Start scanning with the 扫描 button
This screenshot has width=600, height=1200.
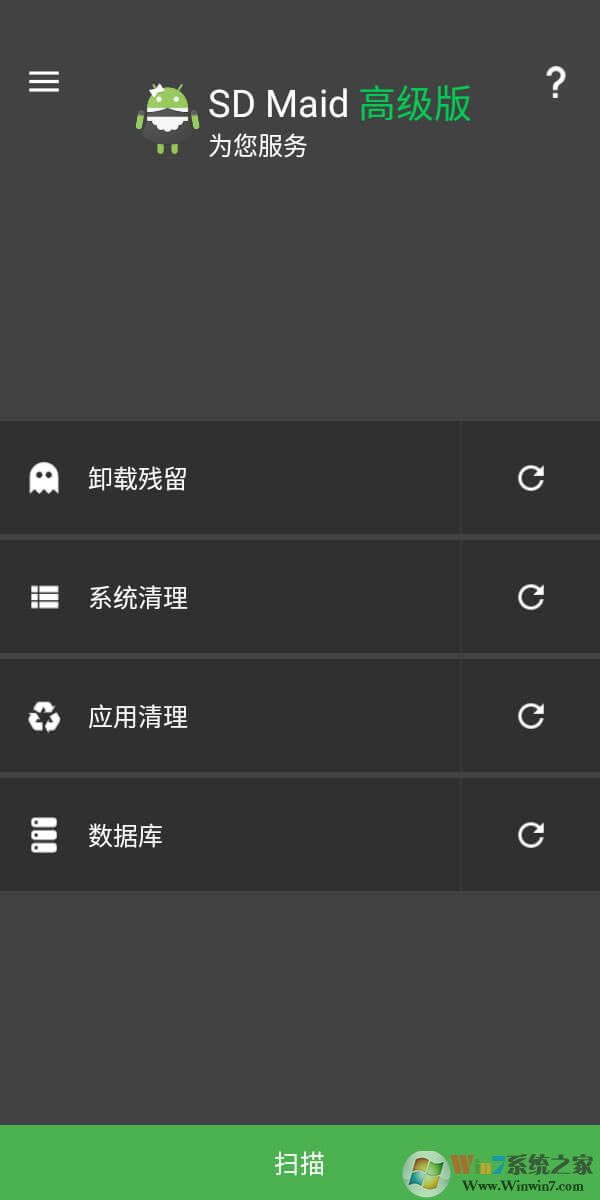[x=299, y=1163]
